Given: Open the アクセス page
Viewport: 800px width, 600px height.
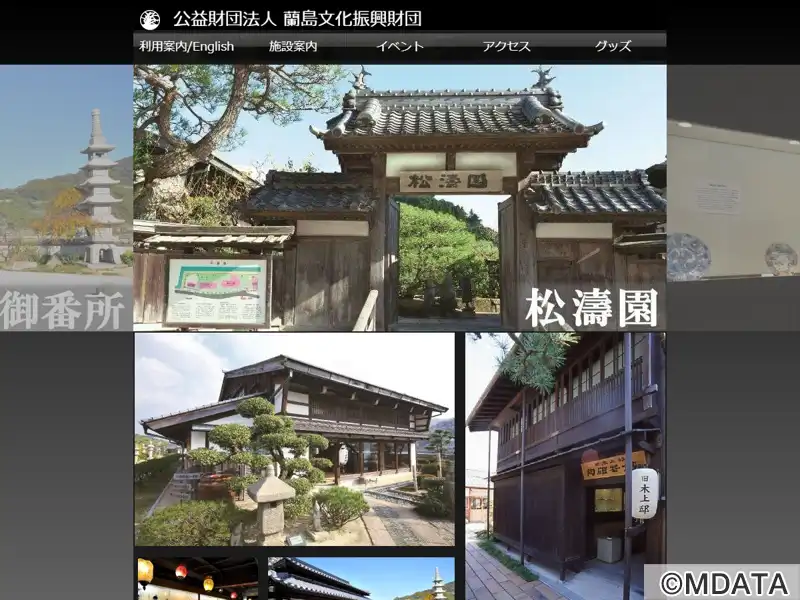Looking at the screenshot, I should point(506,46).
